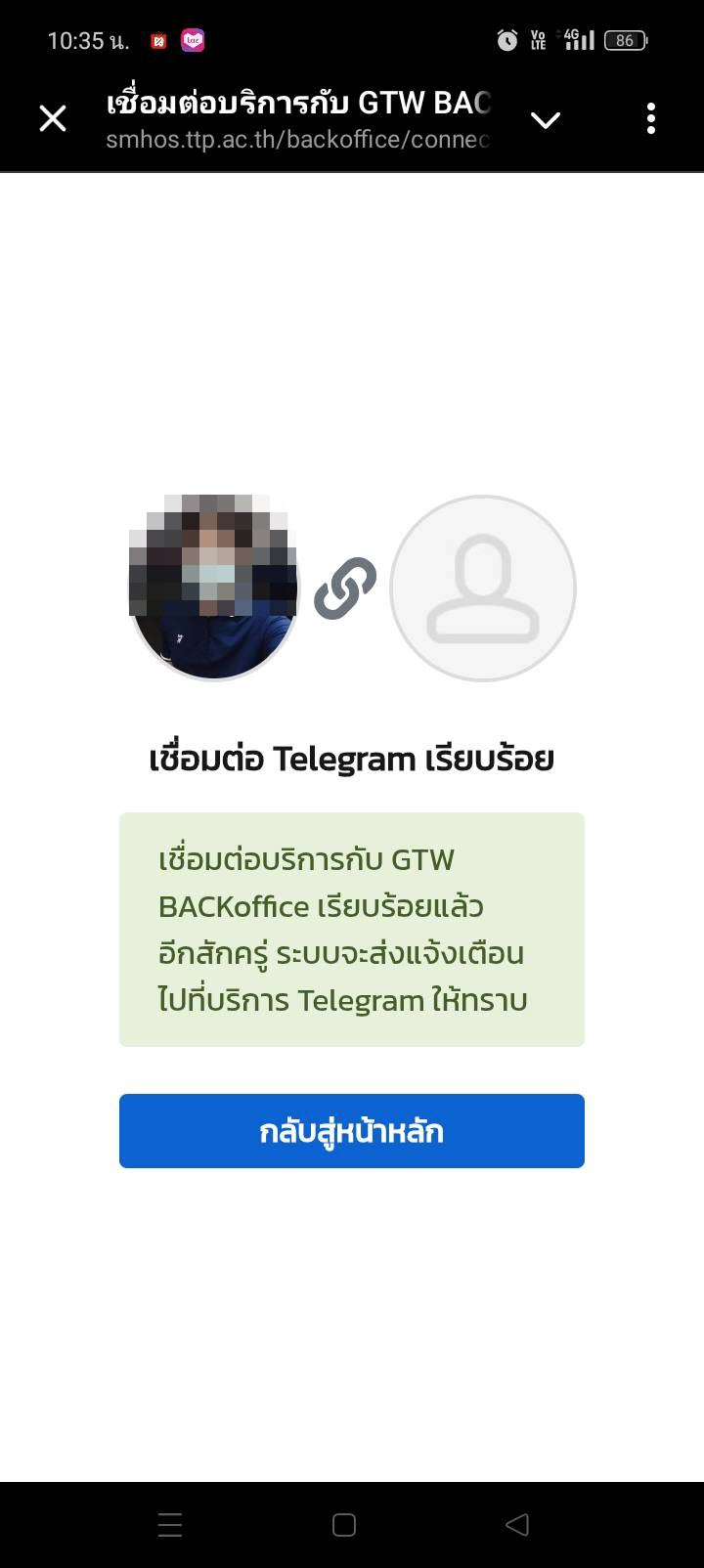Tap the กลับสู่หน้าหลัก button

(x=352, y=1131)
